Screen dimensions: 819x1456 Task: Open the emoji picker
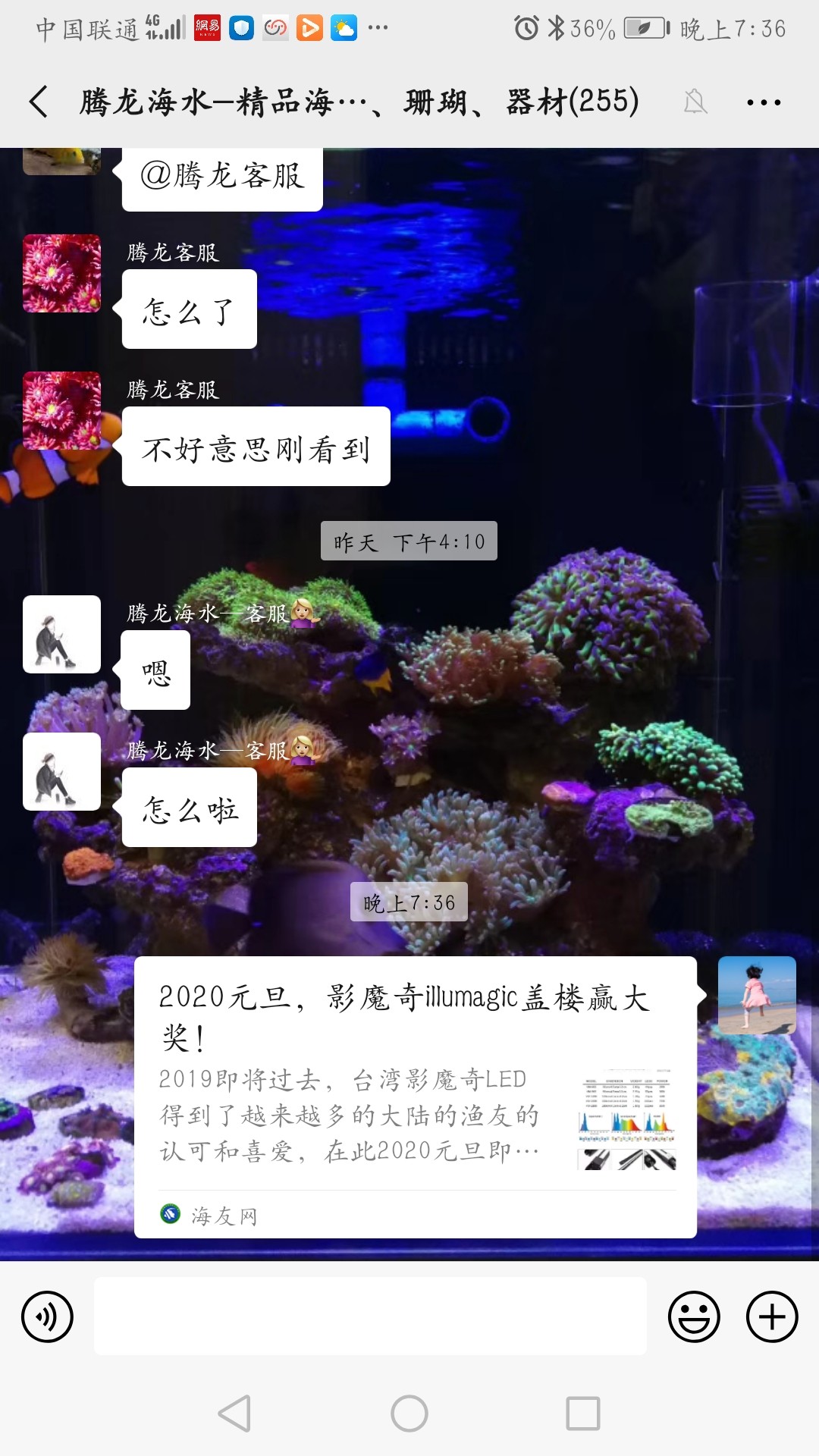click(693, 1316)
